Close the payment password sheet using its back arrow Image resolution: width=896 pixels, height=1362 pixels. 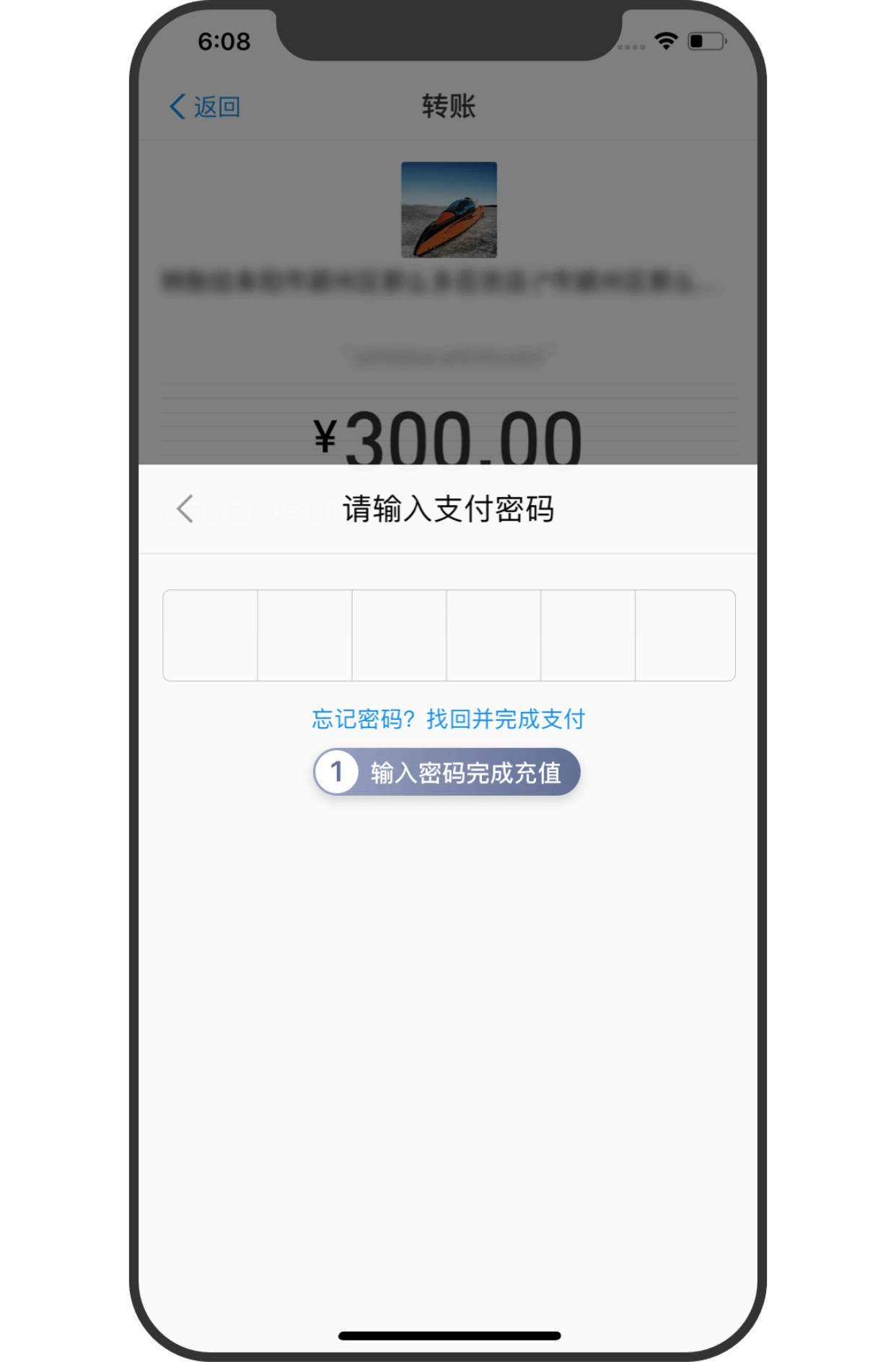(185, 509)
